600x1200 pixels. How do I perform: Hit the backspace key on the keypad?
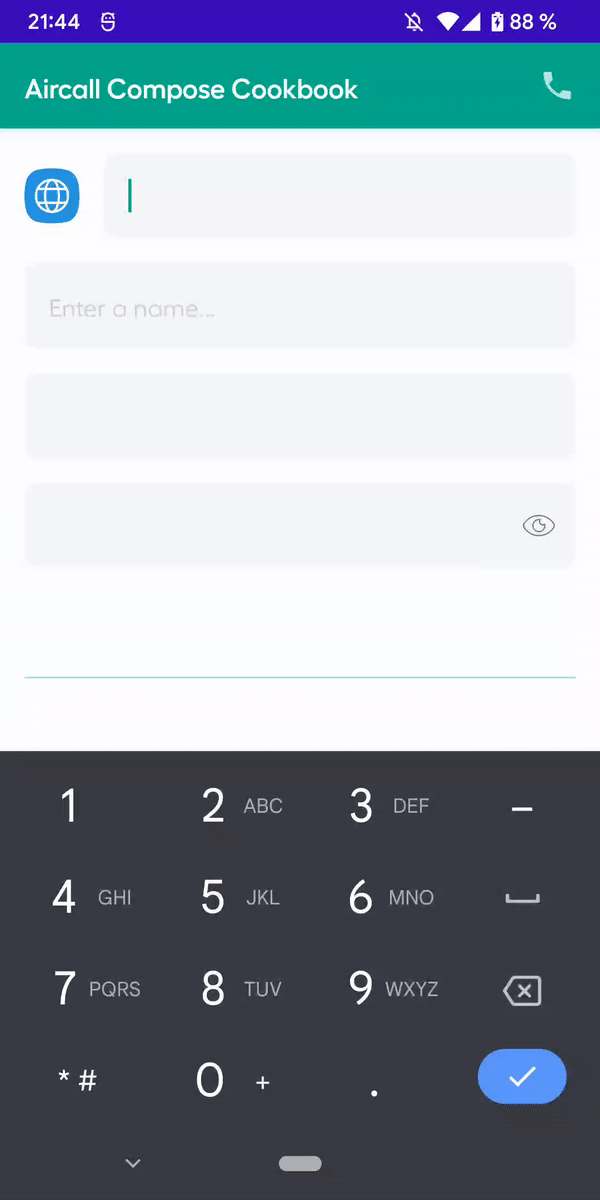click(x=522, y=991)
